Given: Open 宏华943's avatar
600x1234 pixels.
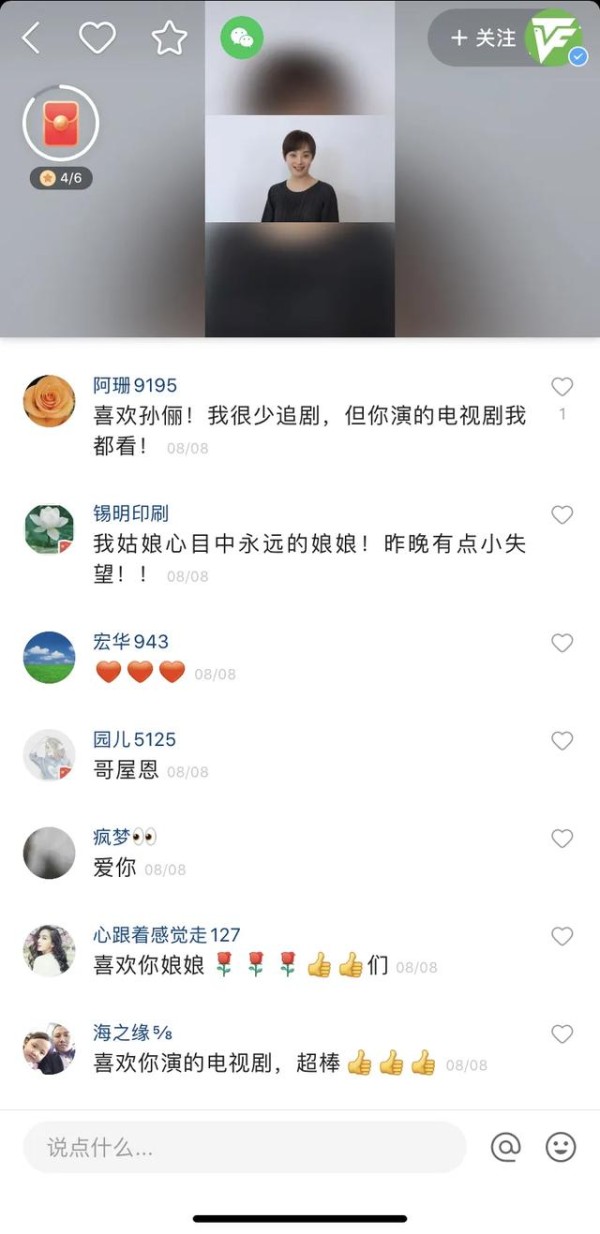Looking at the screenshot, I should pyautogui.click(x=49, y=657).
